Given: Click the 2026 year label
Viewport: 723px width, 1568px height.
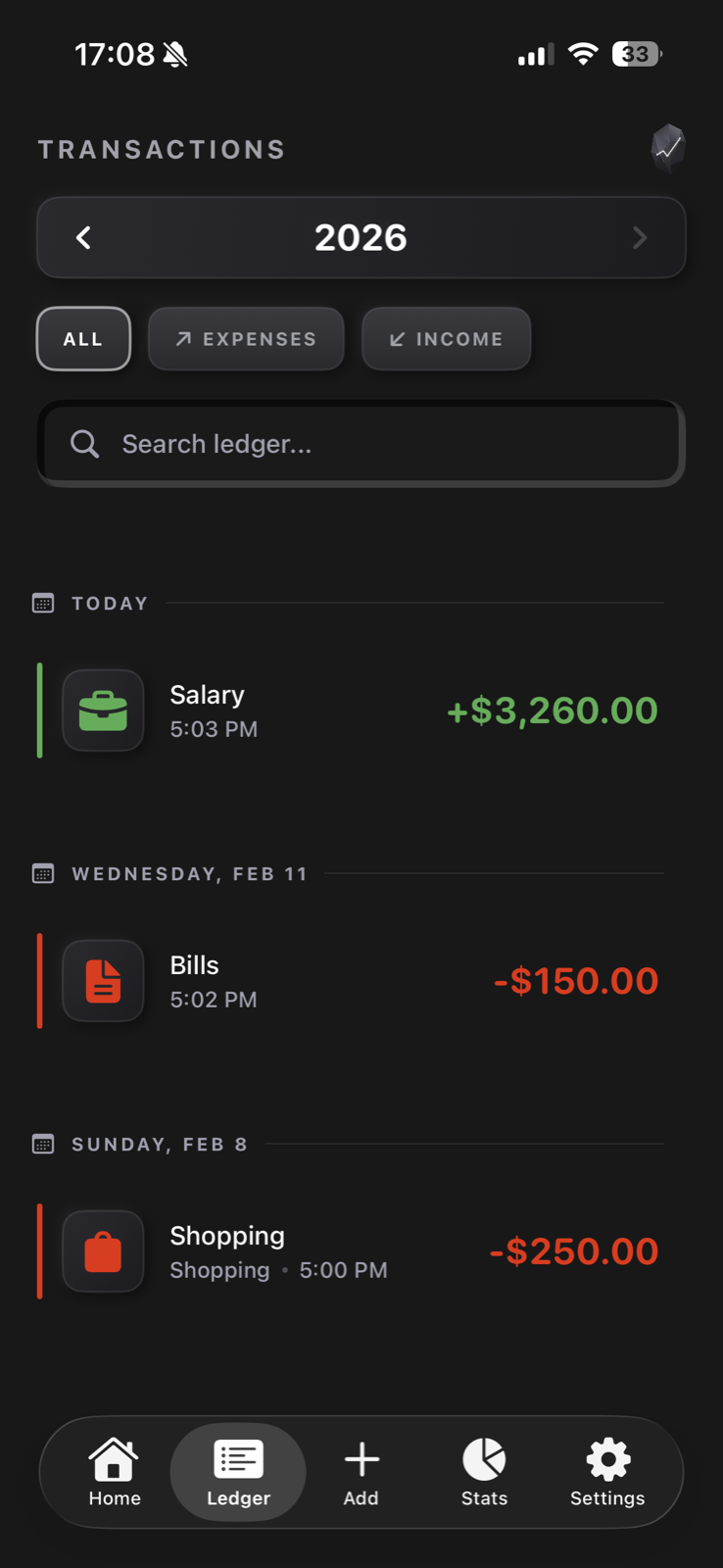Looking at the screenshot, I should tap(361, 237).
